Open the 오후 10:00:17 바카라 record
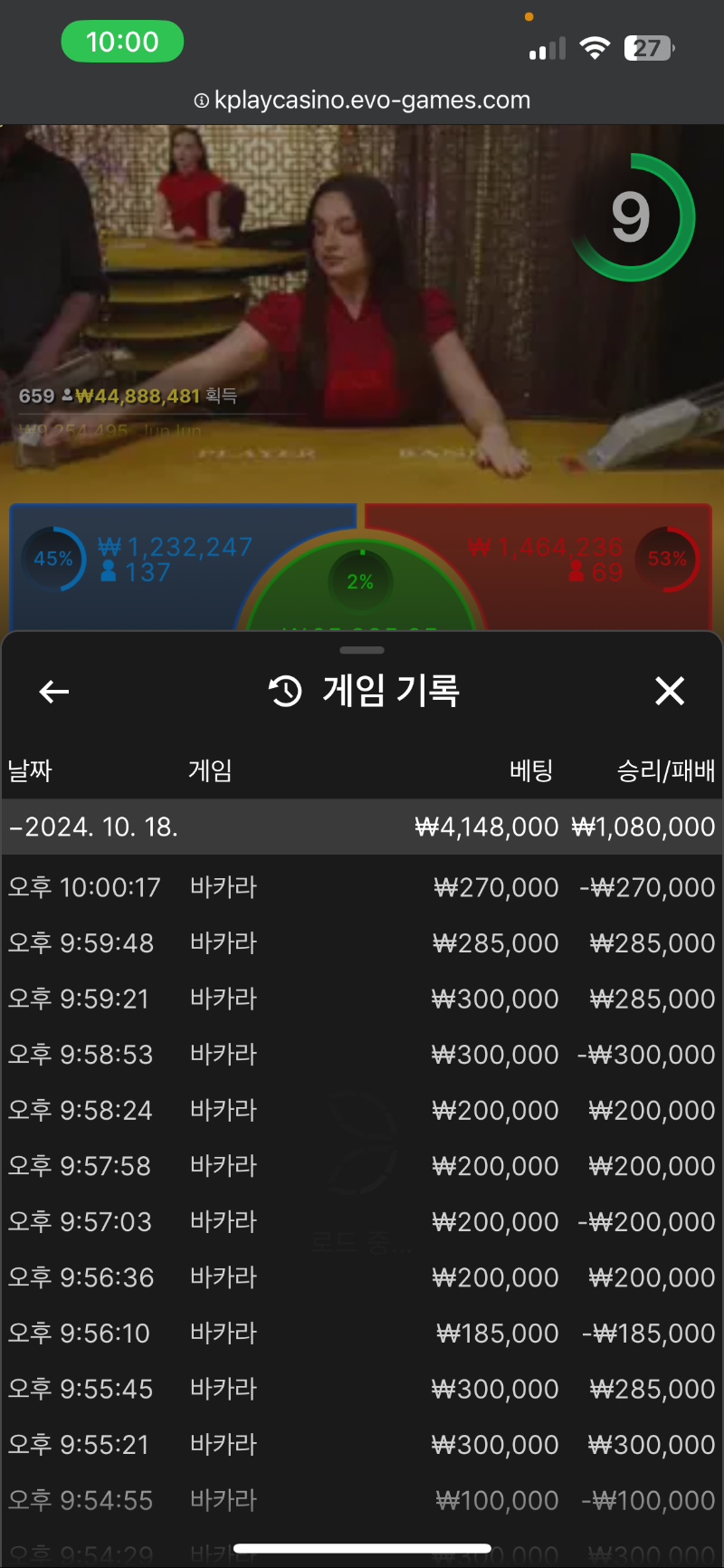Viewport: 724px width, 1568px height. (x=362, y=887)
